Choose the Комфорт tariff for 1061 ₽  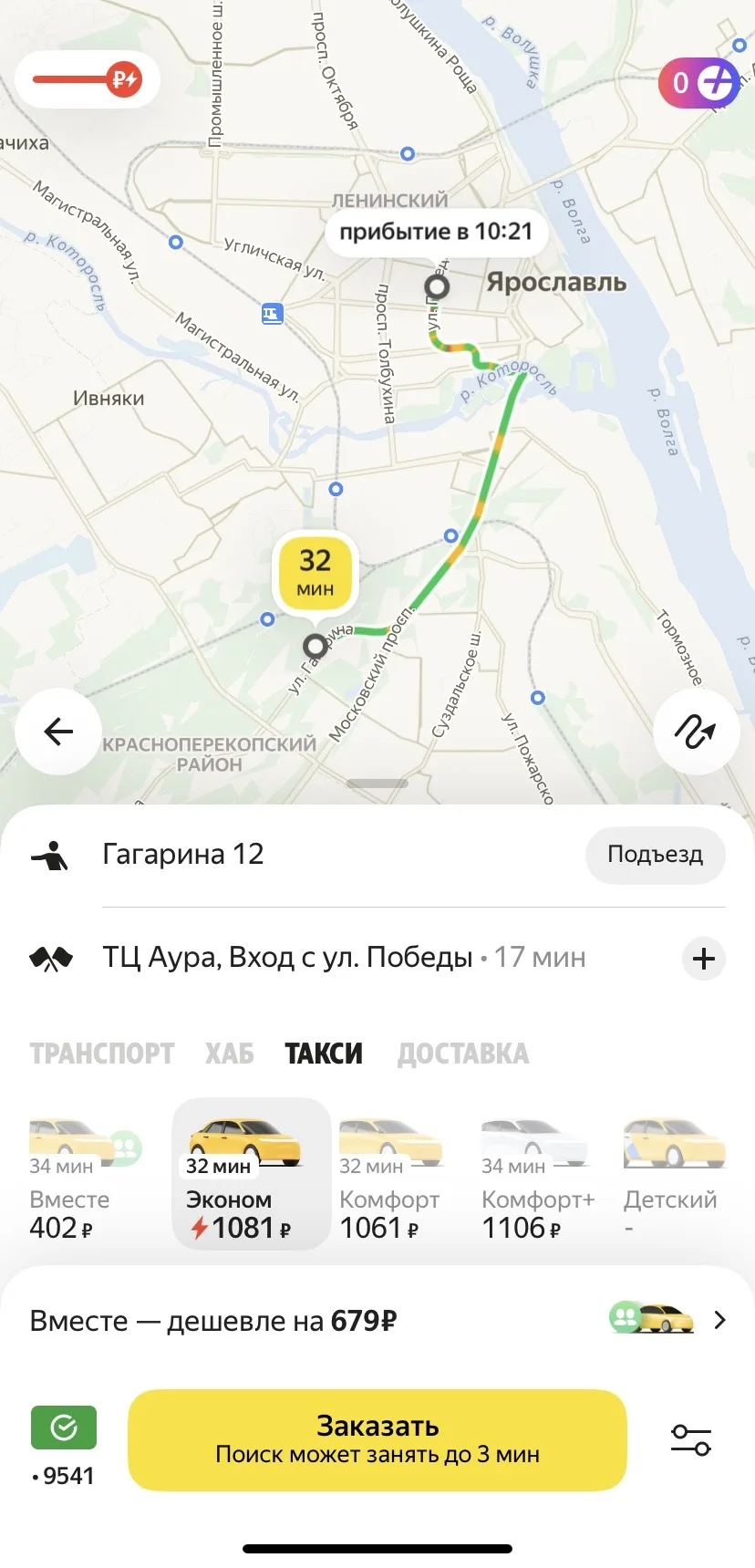click(390, 1177)
